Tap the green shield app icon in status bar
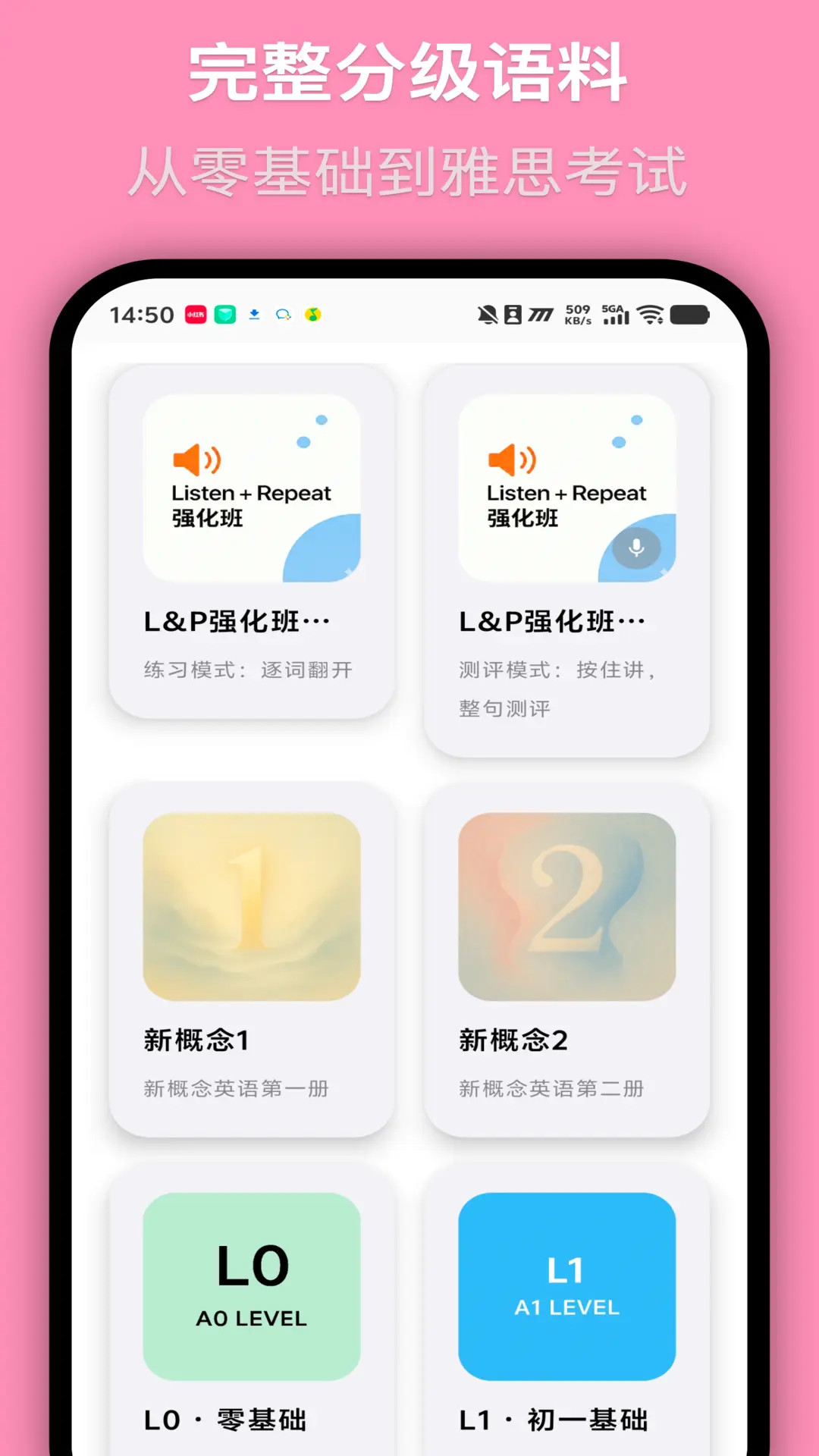 tap(224, 314)
